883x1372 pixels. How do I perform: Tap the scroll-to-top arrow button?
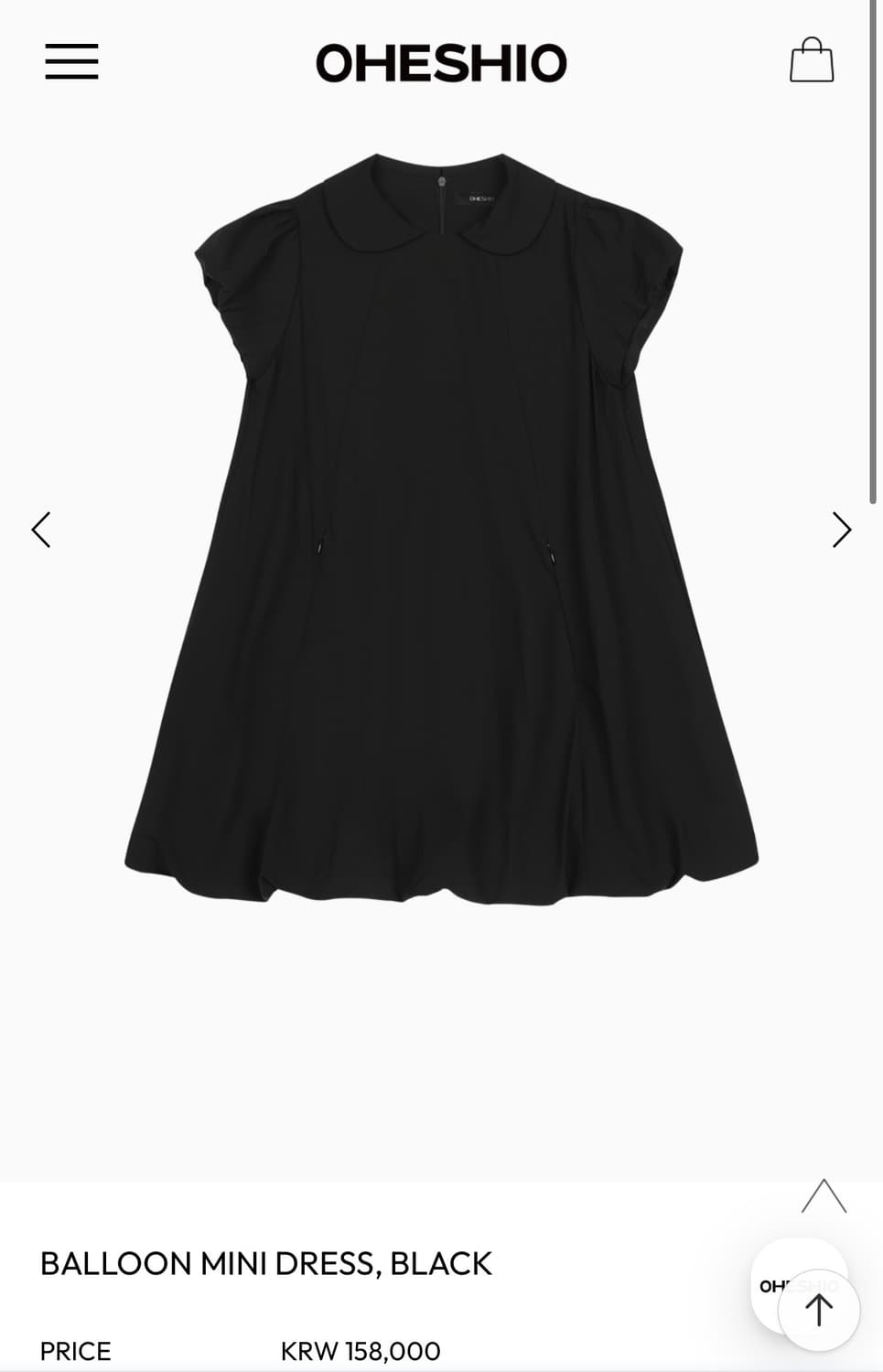pyautogui.click(x=819, y=1311)
